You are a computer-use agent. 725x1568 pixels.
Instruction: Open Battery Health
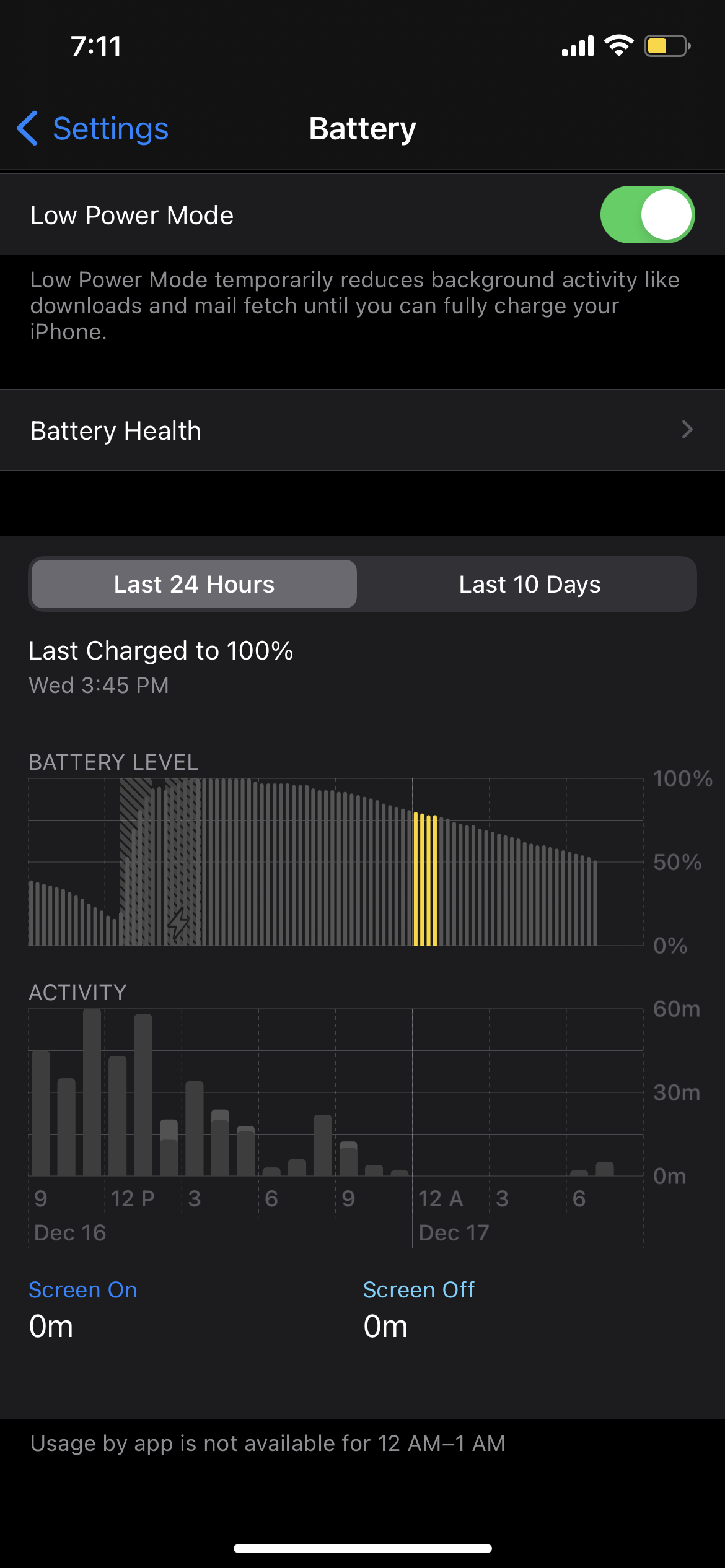tap(362, 430)
